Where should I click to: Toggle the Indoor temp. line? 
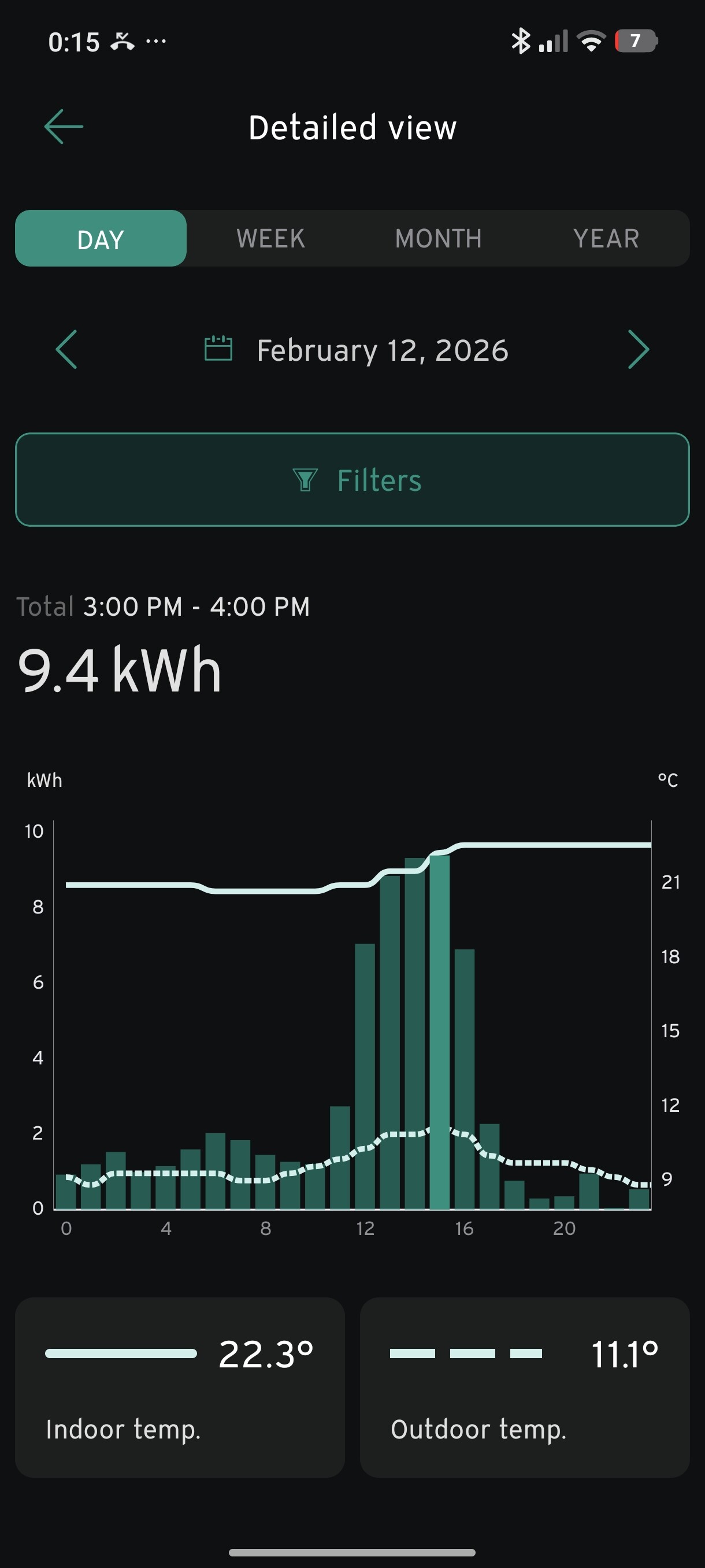tap(180, 1387)
